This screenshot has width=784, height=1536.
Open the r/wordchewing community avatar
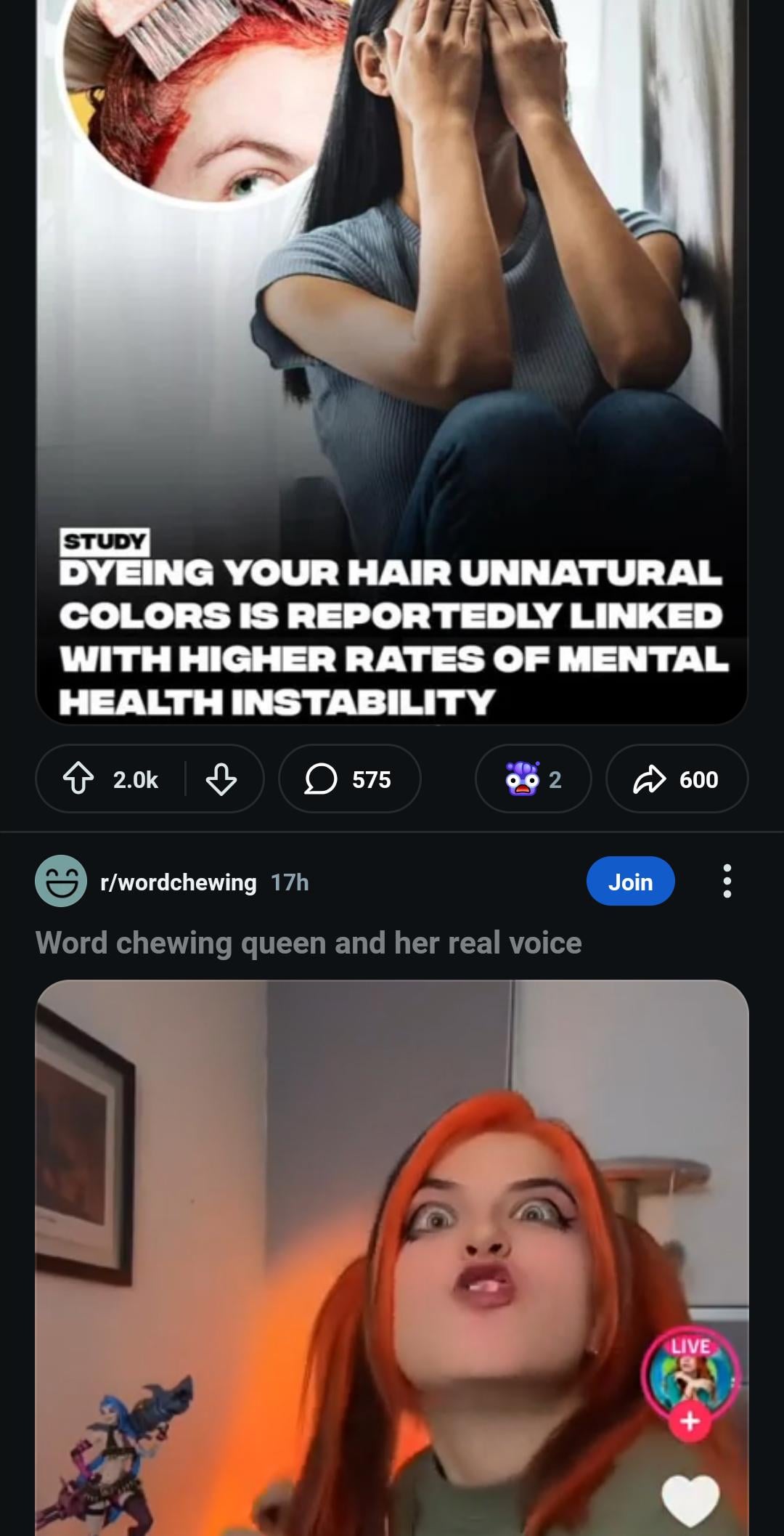point(61,881)
